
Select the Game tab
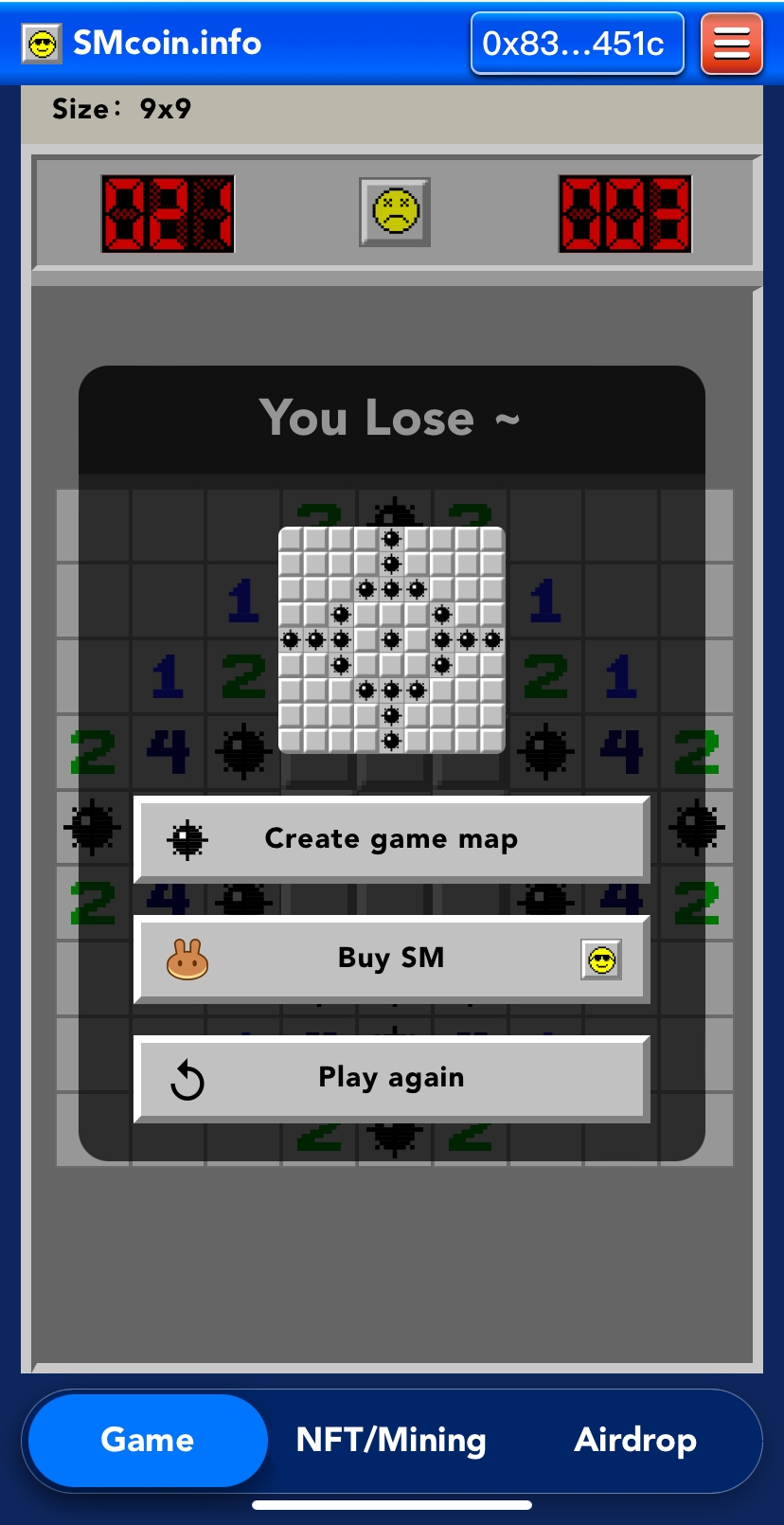[148, 1440]
